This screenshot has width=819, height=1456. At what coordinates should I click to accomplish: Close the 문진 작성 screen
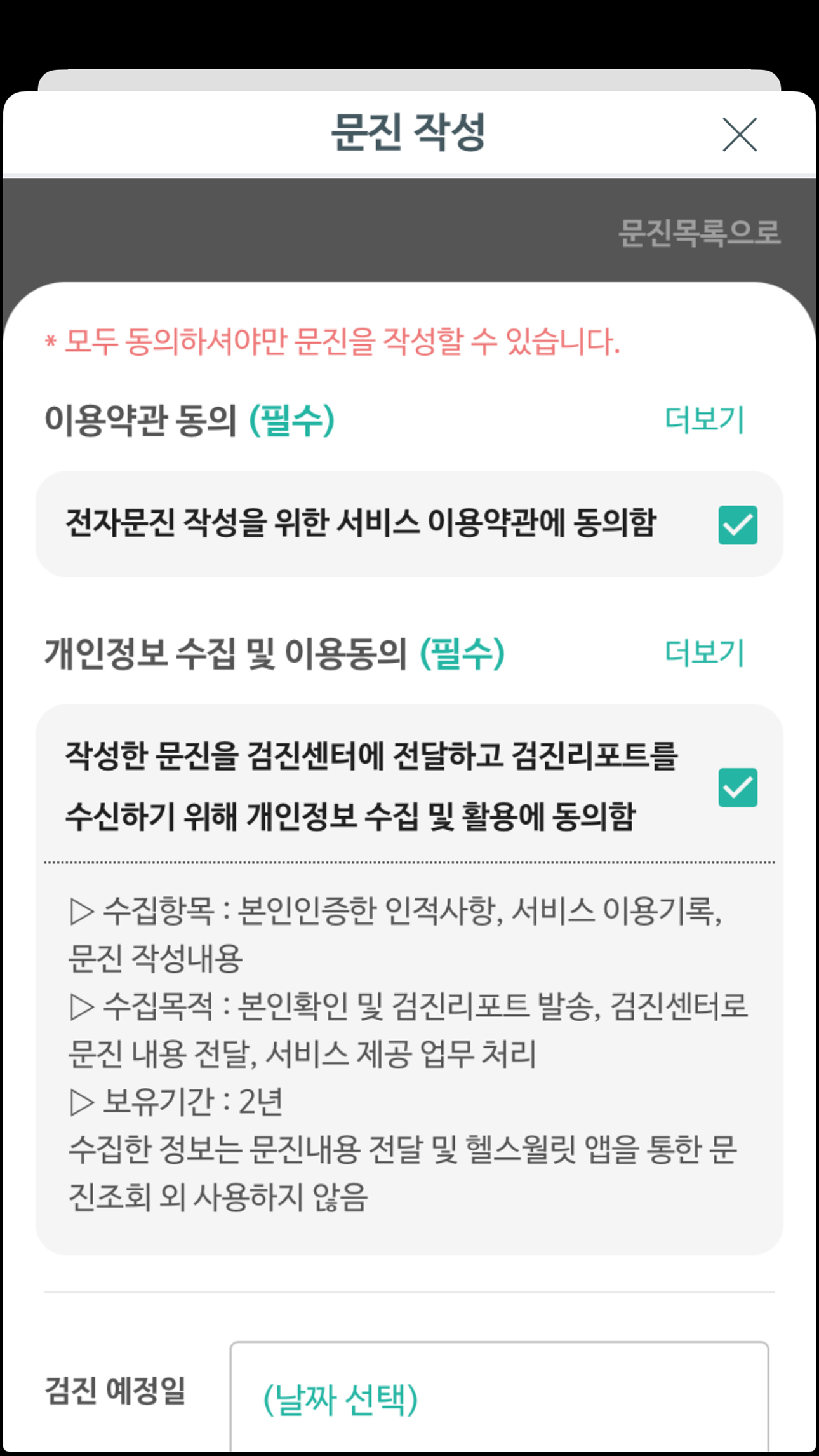click(740, 134)
